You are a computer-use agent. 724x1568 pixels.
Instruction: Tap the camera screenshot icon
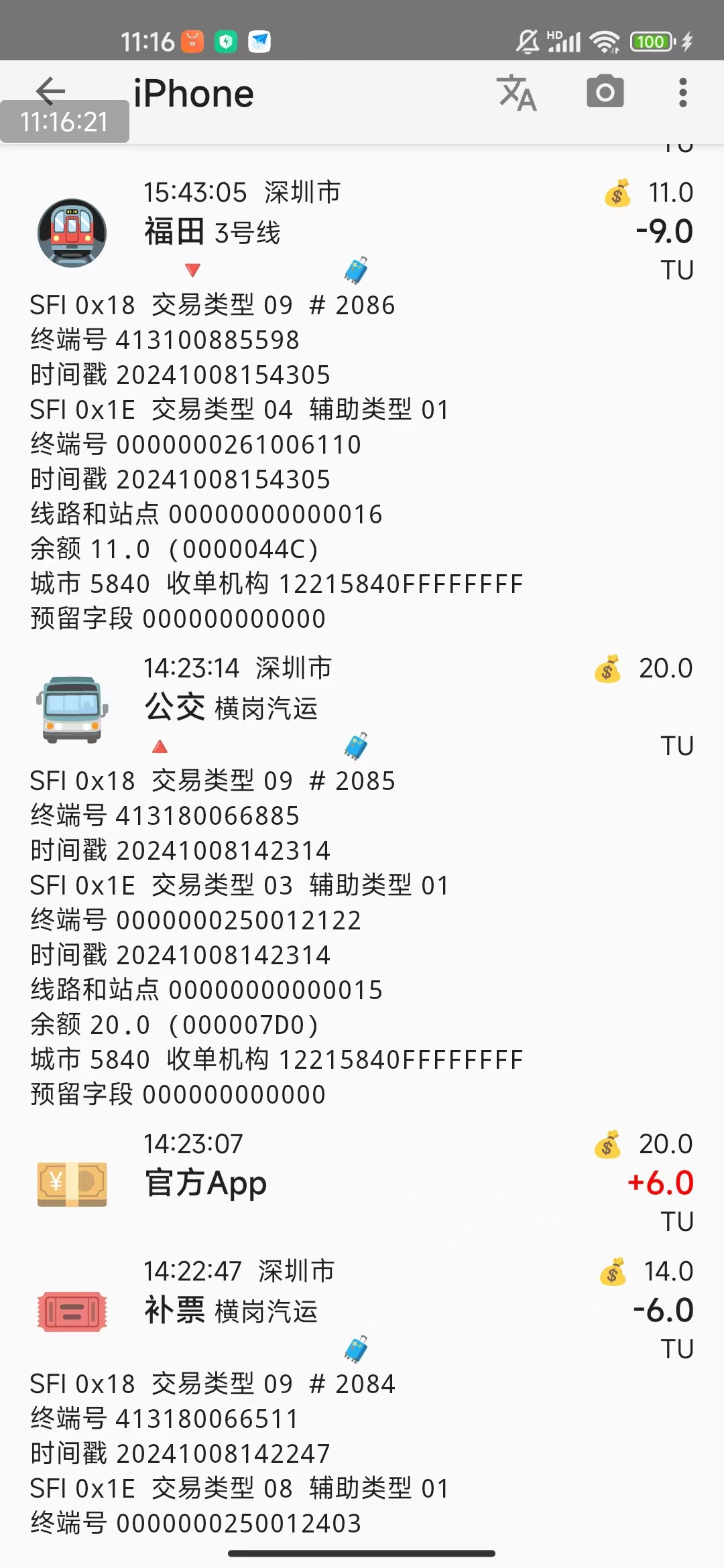tap(605, 92)
